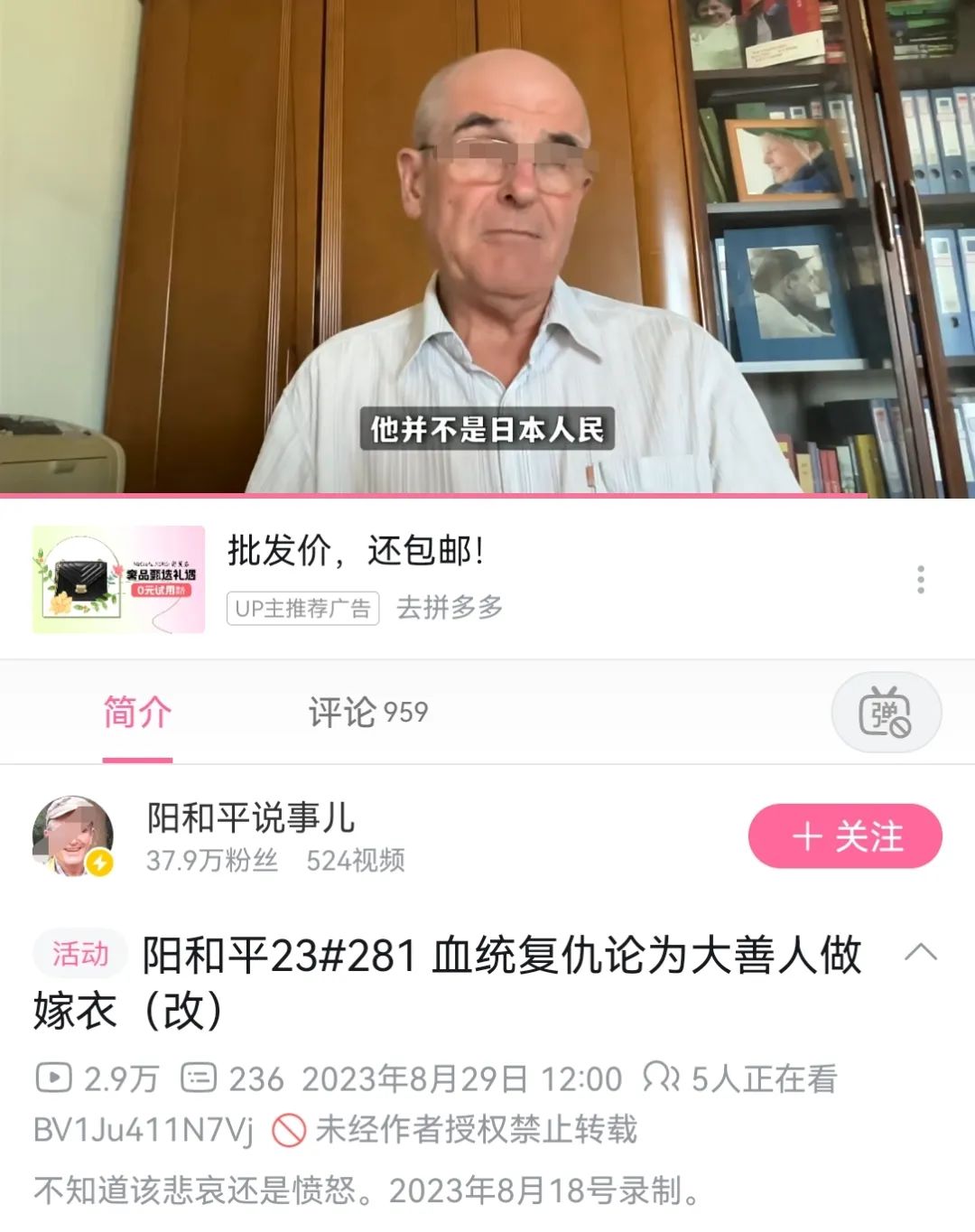Image resolution: width=975 pixels, height=1232 pixels.
Task: Open the uploader name 阳和平说事儿
Action: (251, 817)
